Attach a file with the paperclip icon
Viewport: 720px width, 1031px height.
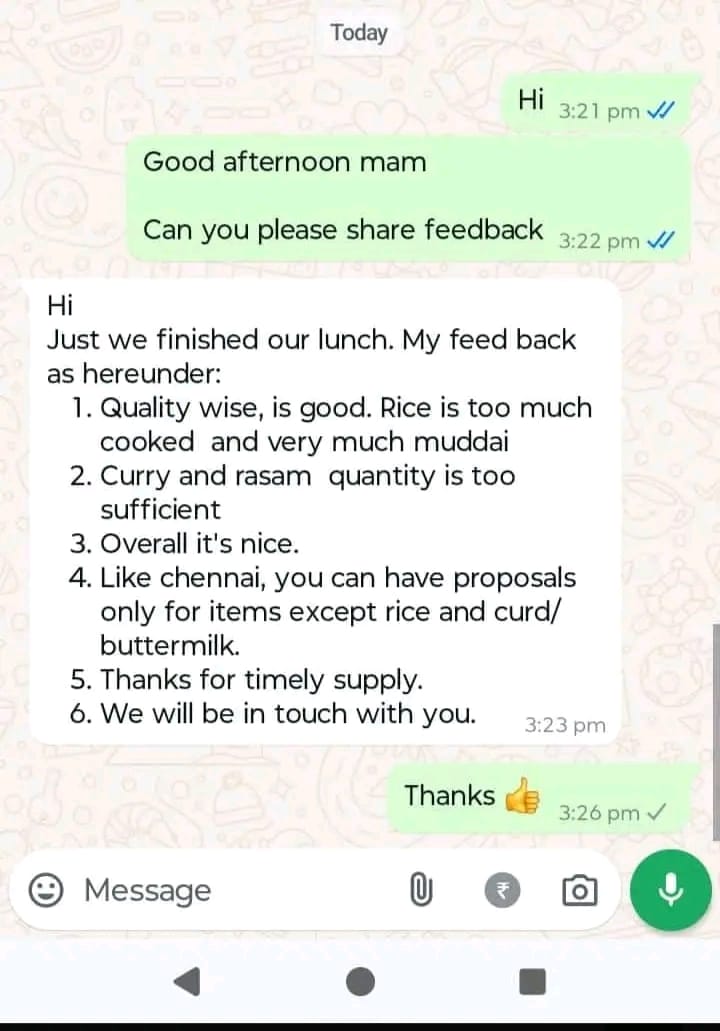click(422, 889)
